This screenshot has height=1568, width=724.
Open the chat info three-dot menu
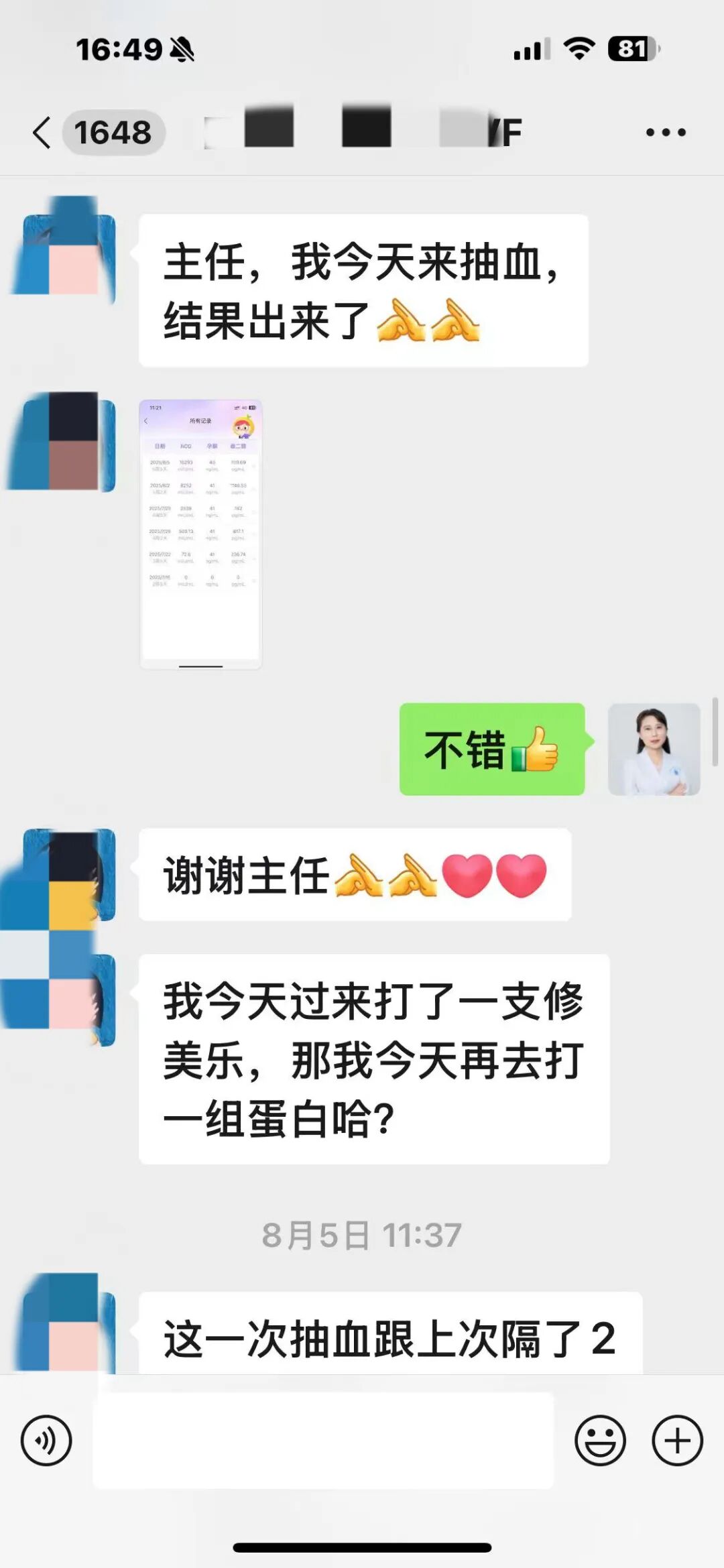coord(665,132)
